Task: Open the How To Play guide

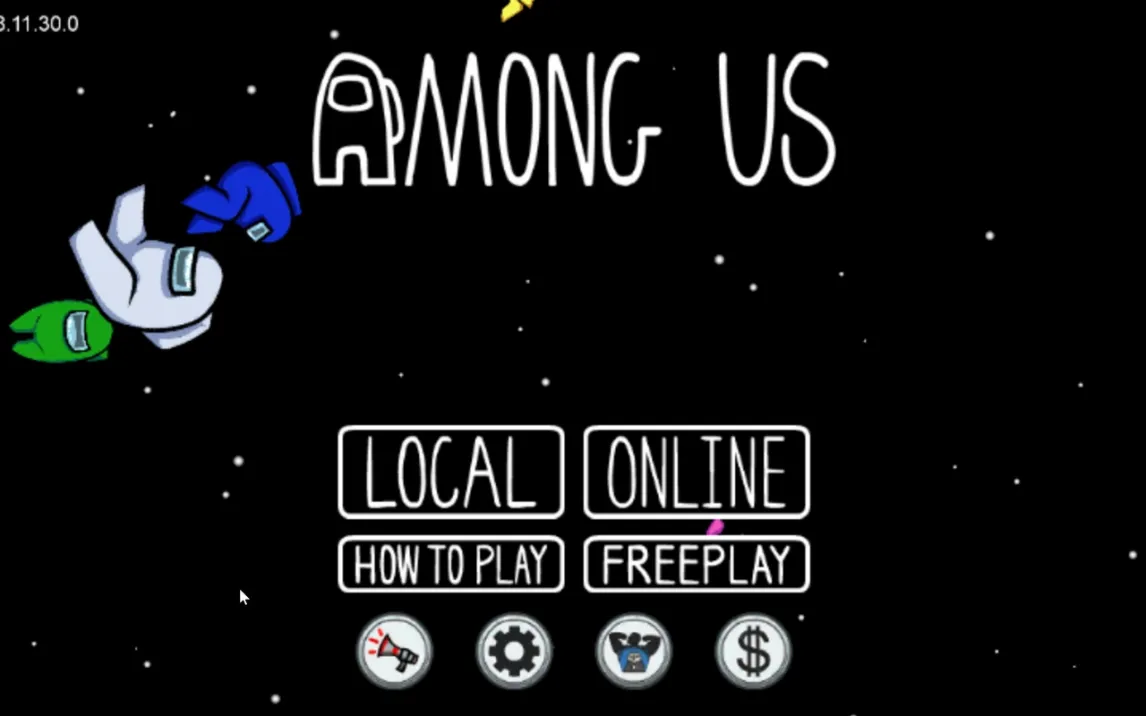Action: click(x=451, y=565)
